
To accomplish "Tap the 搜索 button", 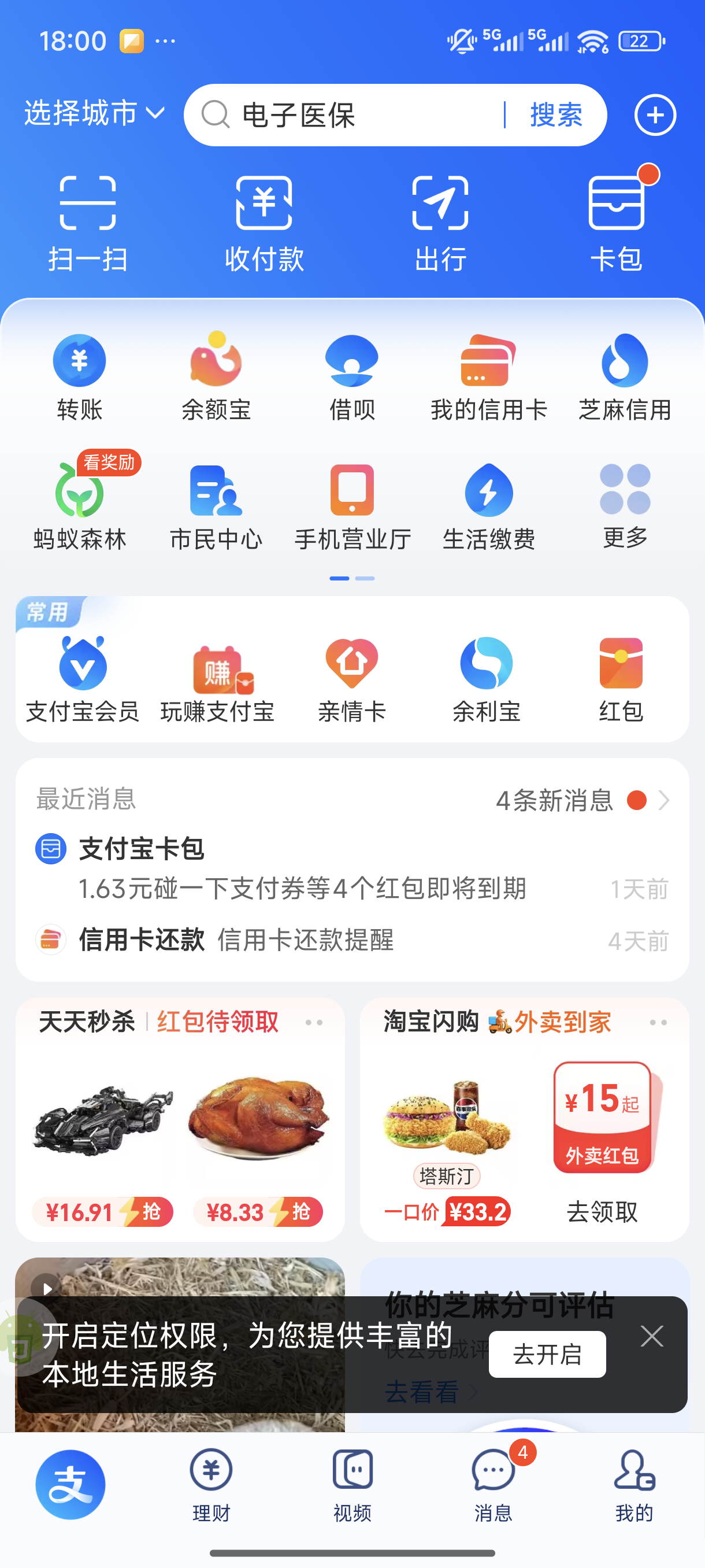I will coord(556,115).
